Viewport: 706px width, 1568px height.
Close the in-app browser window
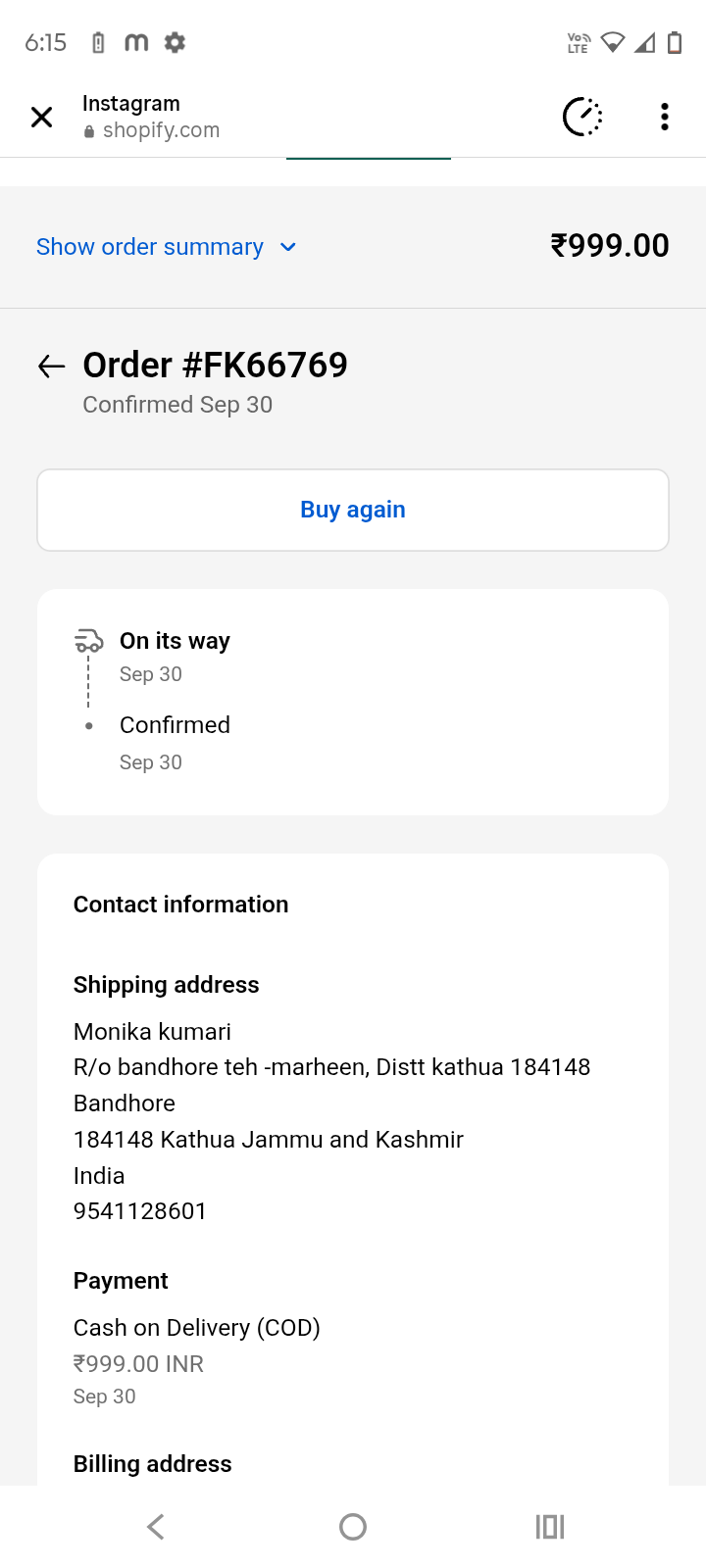click(41, 118)
